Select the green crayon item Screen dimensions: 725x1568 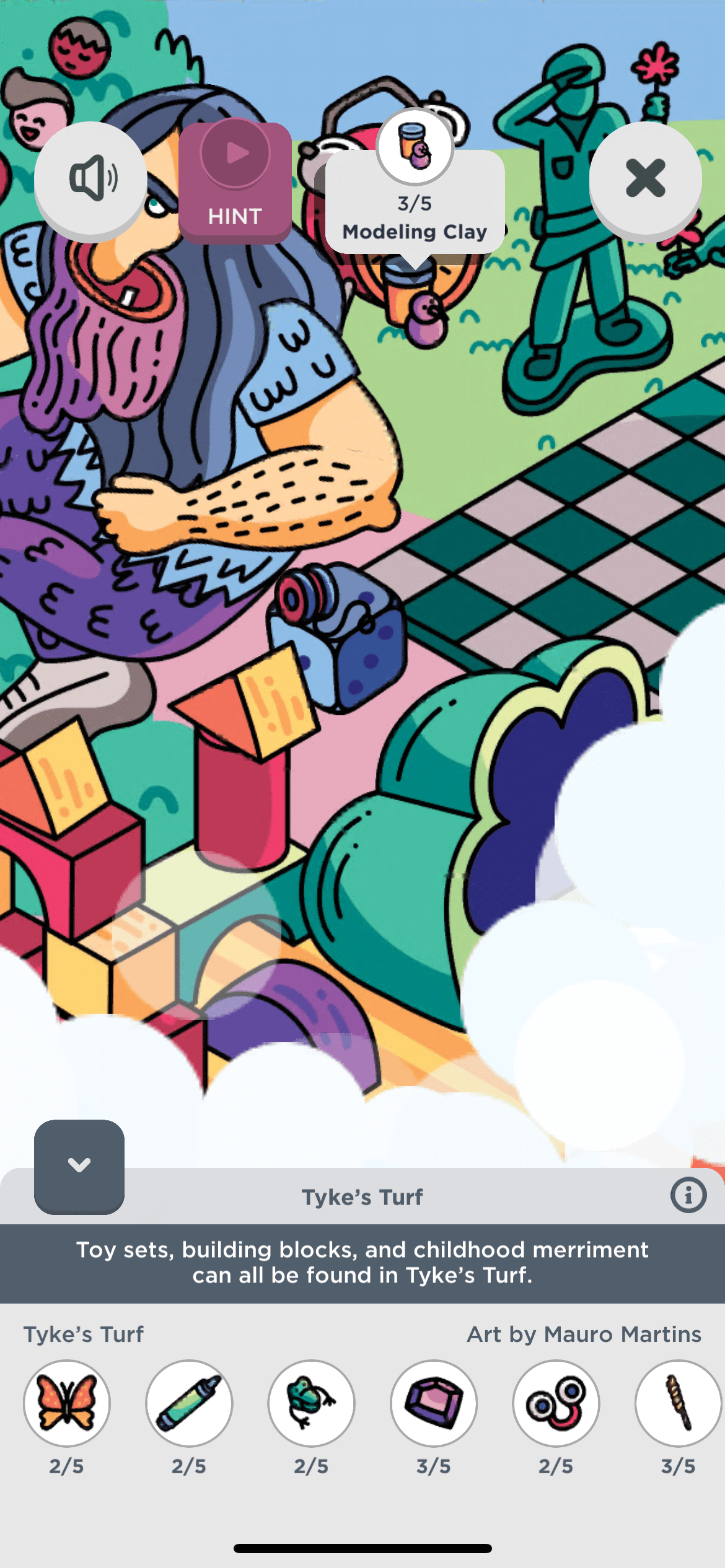(x=189, y=1403)
